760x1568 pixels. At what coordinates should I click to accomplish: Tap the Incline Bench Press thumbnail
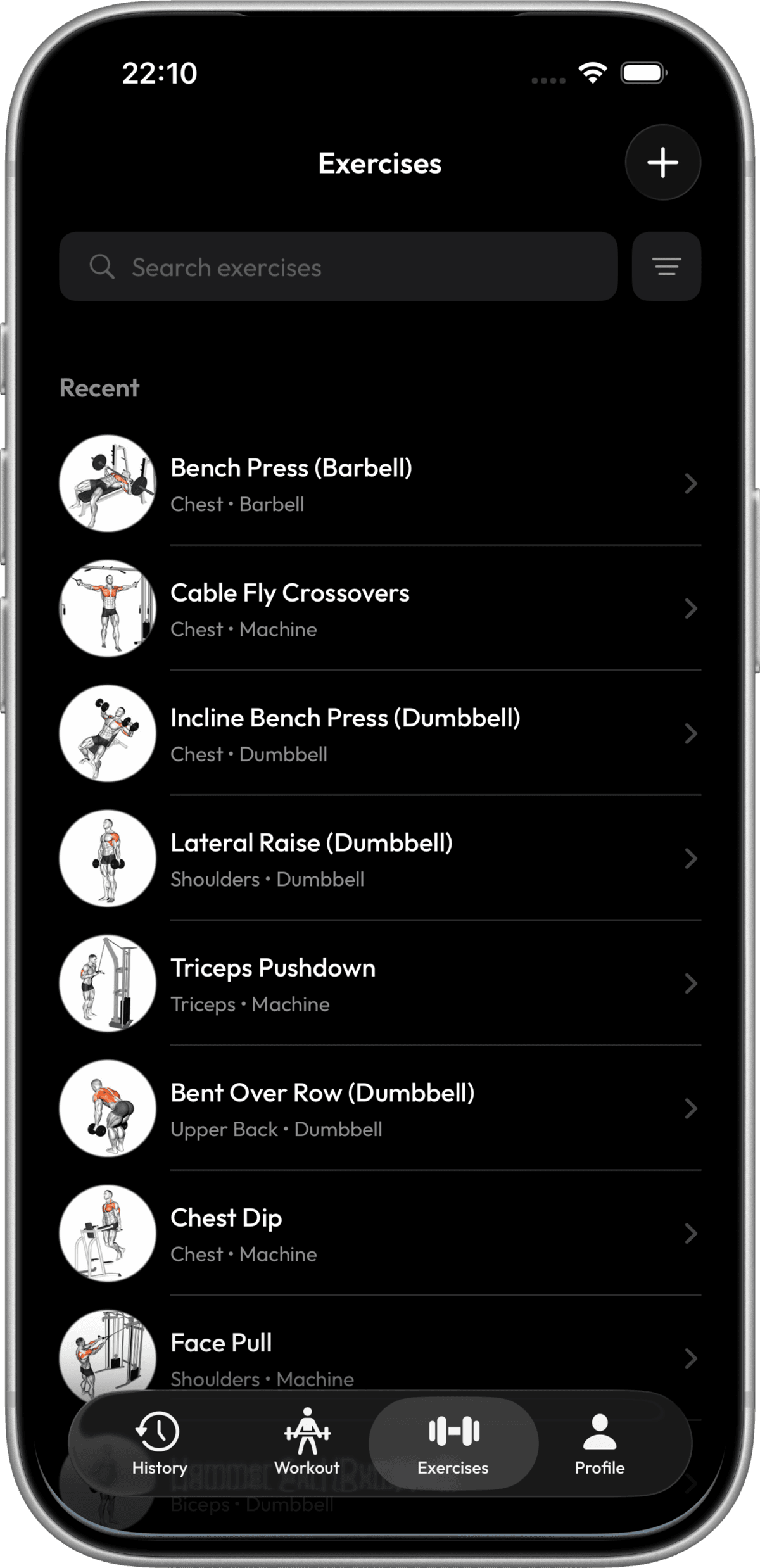pyautogui.click(x=106, y=733)
